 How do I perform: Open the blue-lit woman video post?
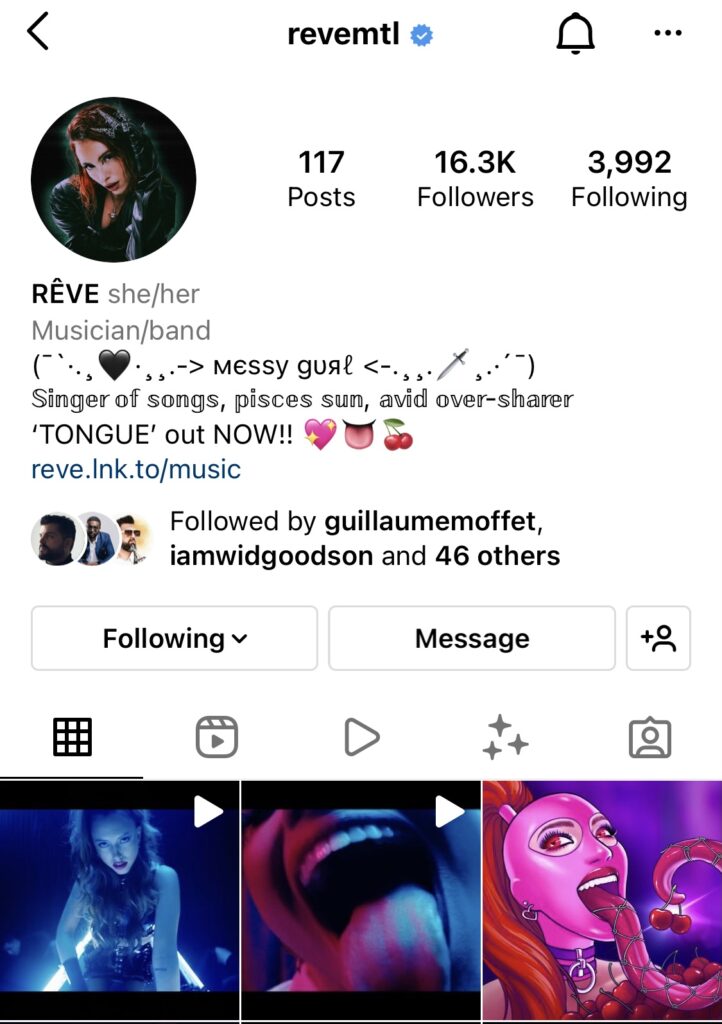coord(120,900)
